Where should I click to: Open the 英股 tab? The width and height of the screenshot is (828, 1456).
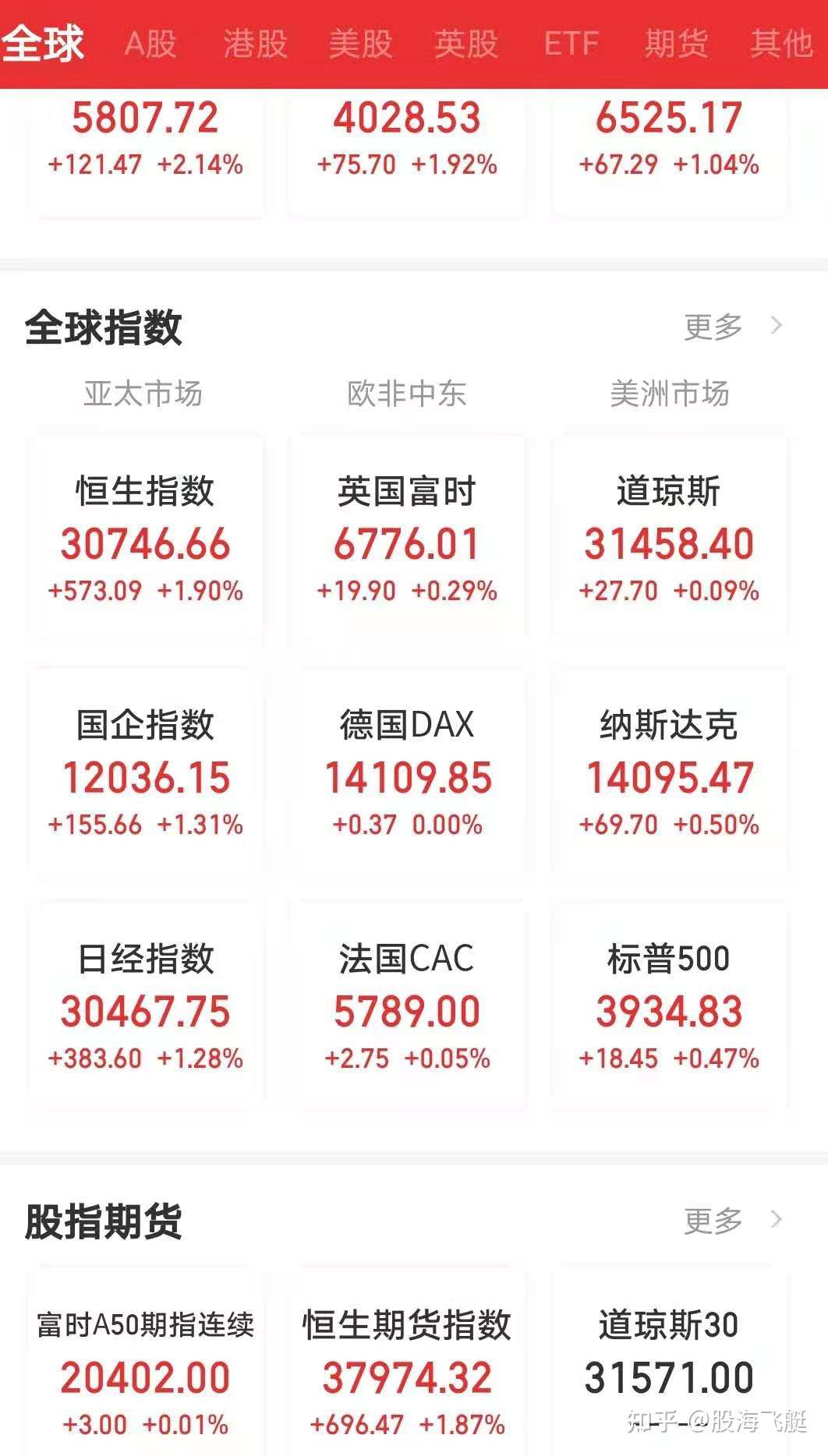465,45
